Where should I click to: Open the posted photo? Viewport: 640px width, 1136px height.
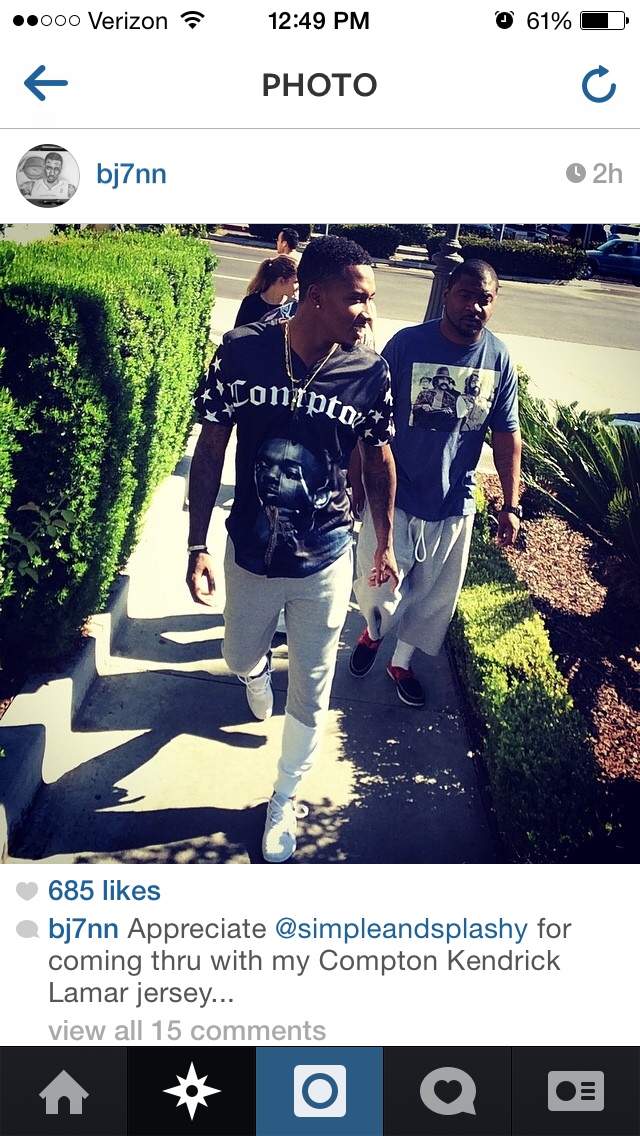tap(320, 543)
